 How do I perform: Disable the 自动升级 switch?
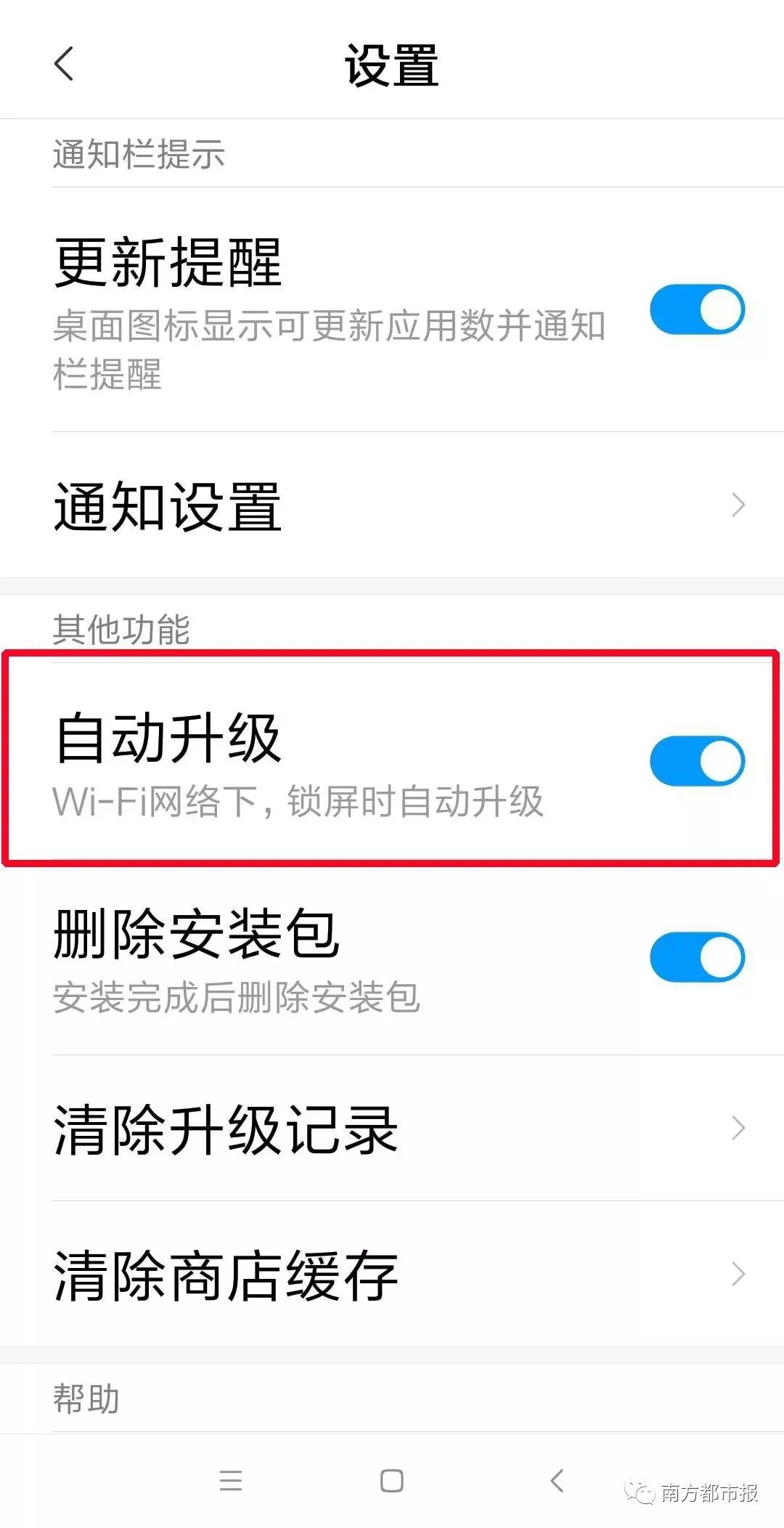pos(697,761)
